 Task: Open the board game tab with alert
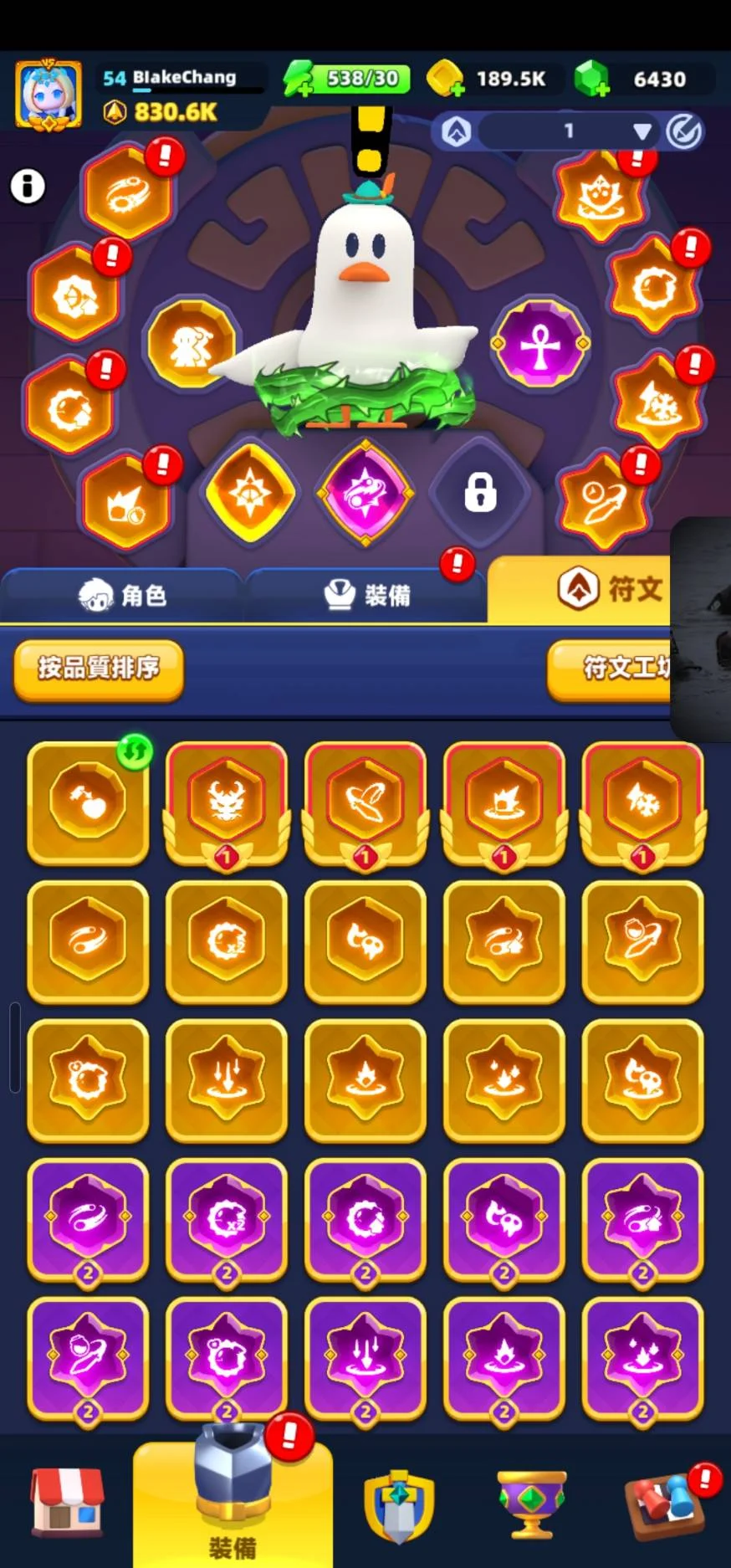[x=667, y=1504]
